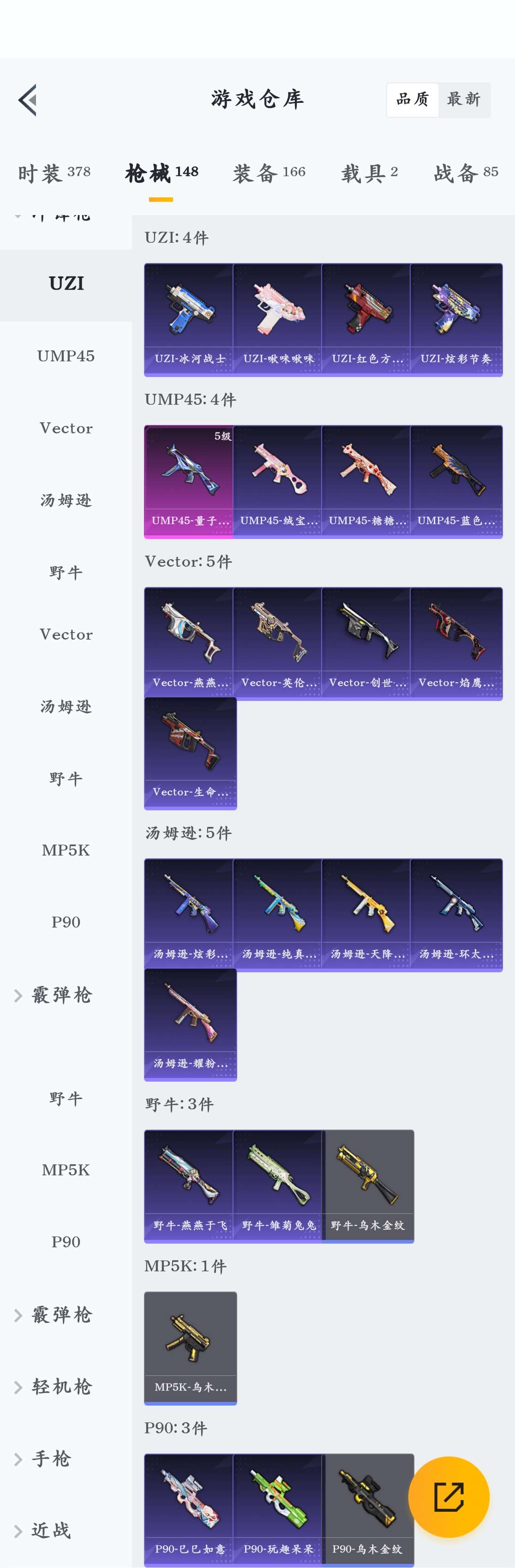Open the UZI-冰河战士 skin
Image resolution: width=515 pixels, height=1568 pixels.
189,319
